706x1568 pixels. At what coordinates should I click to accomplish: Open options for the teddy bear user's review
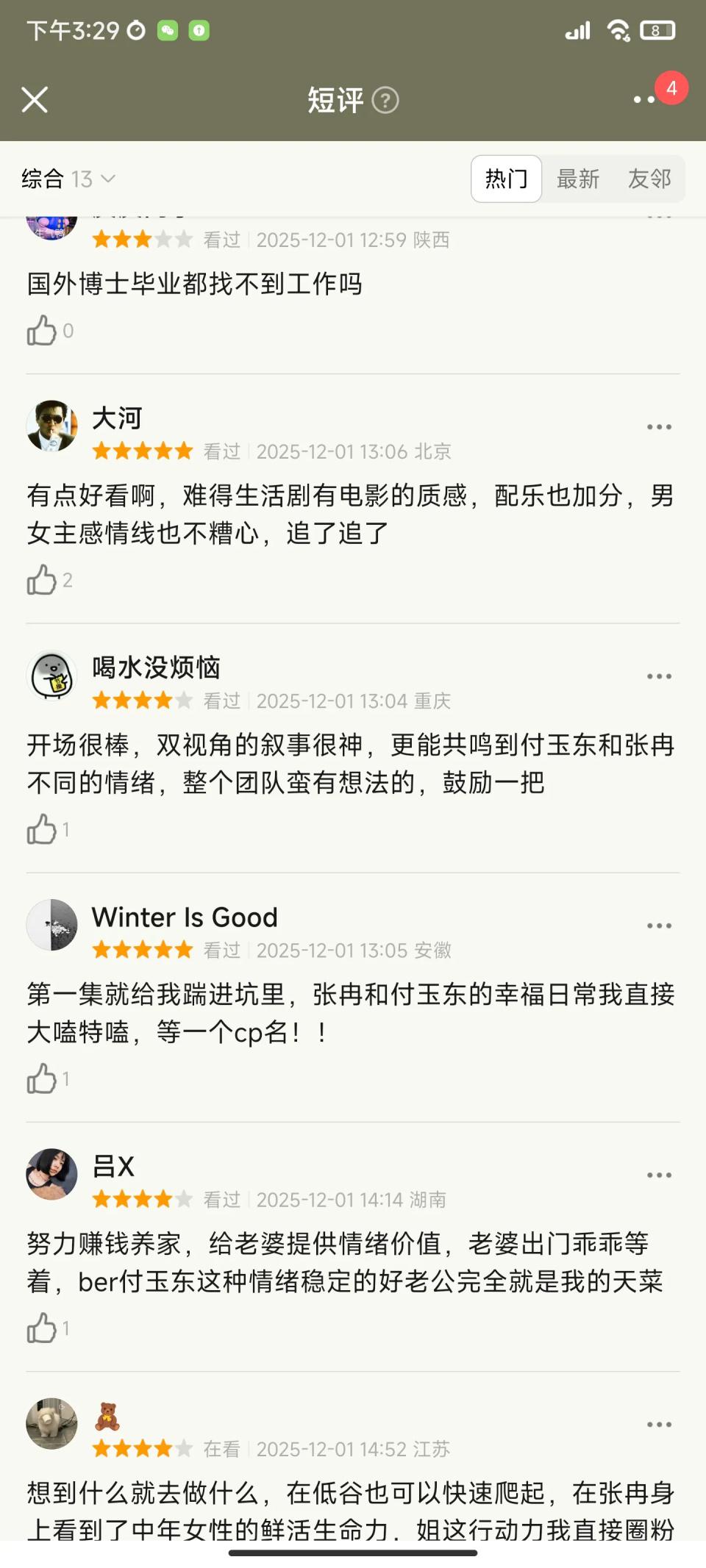pos(658,1424)
